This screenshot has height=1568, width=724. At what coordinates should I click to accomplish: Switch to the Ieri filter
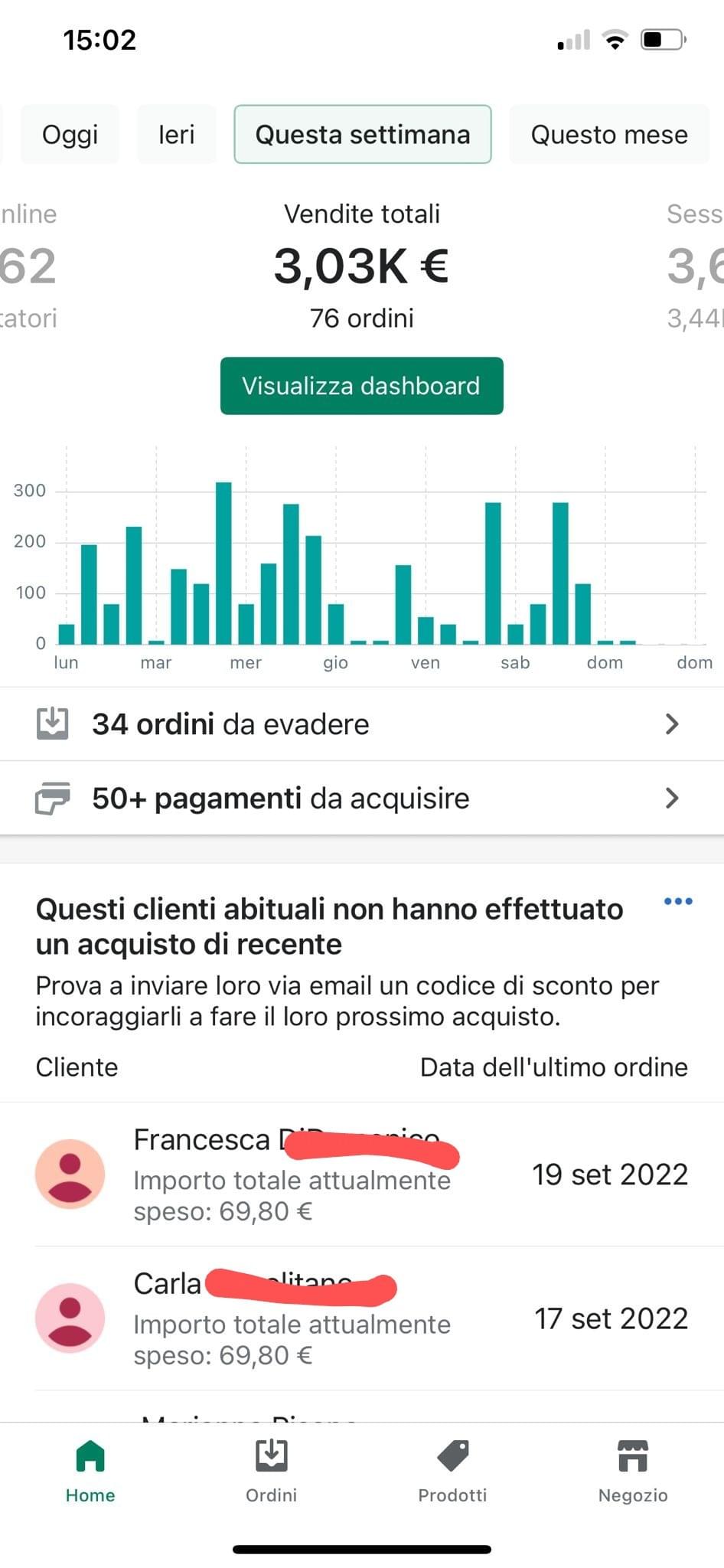(176, 135)
